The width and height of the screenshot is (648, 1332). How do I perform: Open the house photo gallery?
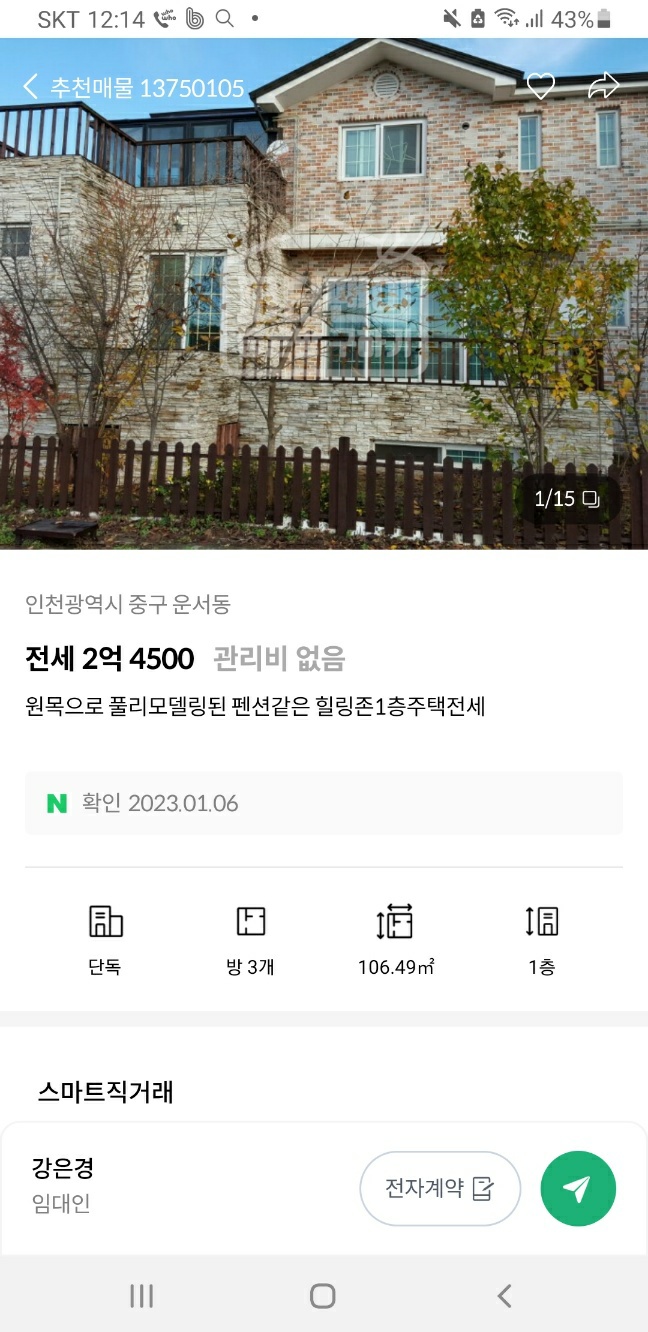[324, 300]
